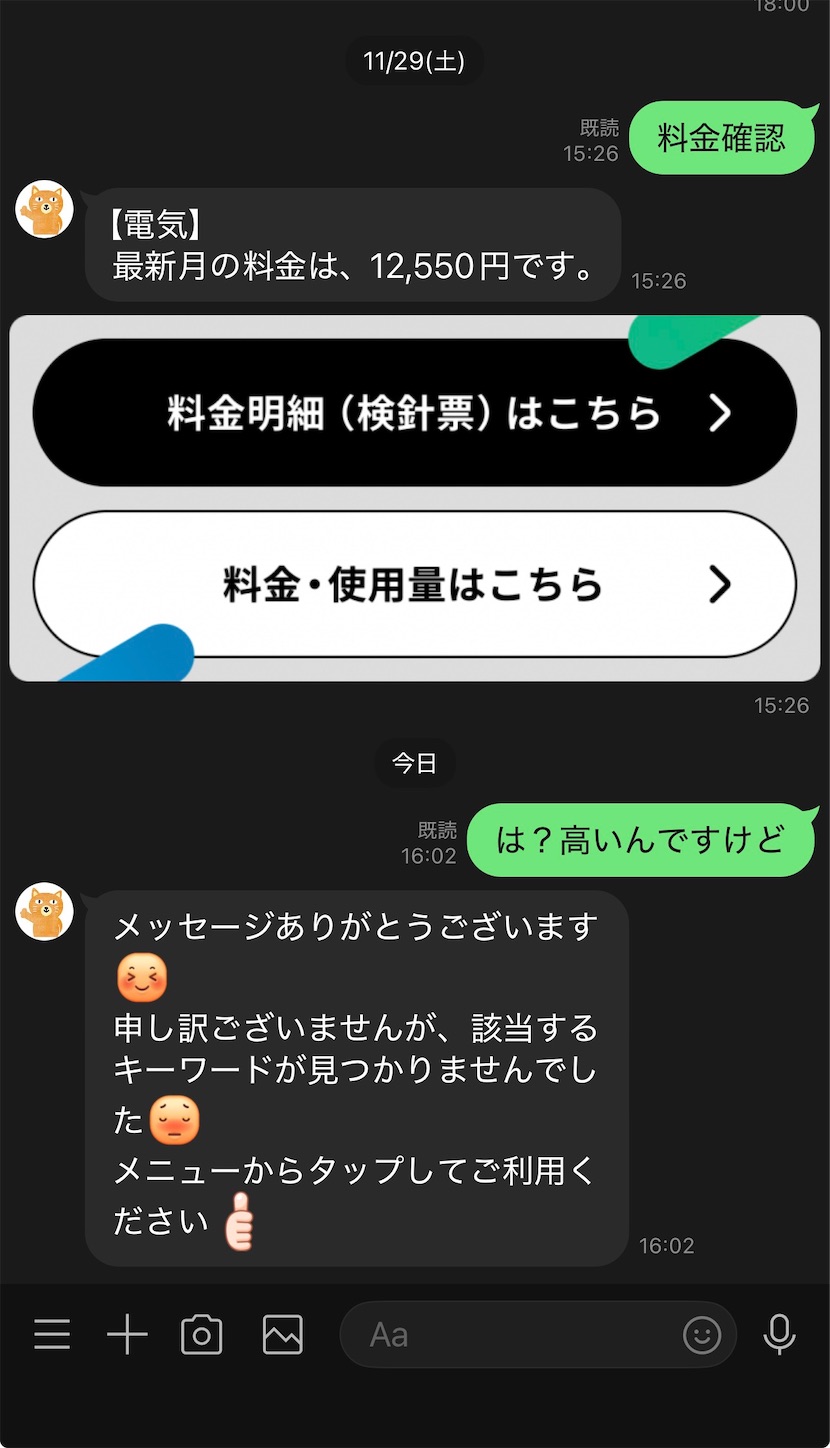The image size is (830, 1448).
Task: Open the camera from chat bar
Action: (201, 1335)
